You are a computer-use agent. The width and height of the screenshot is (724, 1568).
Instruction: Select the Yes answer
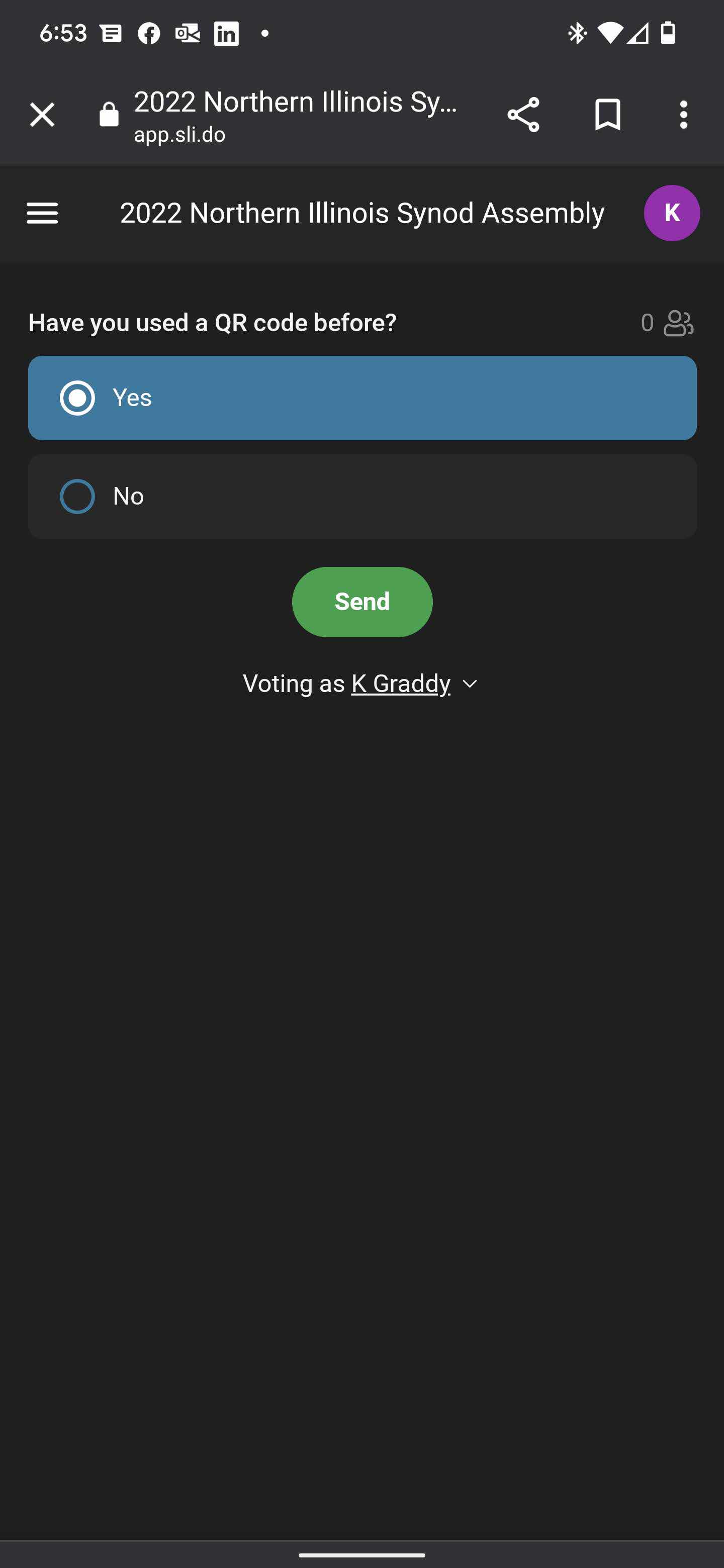point(363,398)
